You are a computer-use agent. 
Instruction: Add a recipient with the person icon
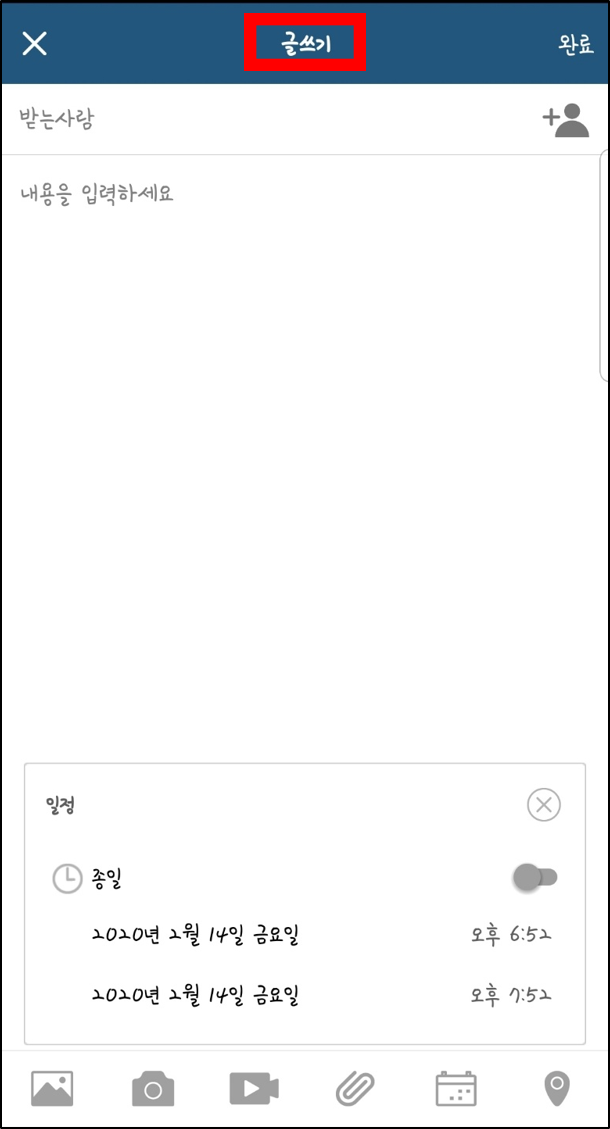(x=565, y=119)
